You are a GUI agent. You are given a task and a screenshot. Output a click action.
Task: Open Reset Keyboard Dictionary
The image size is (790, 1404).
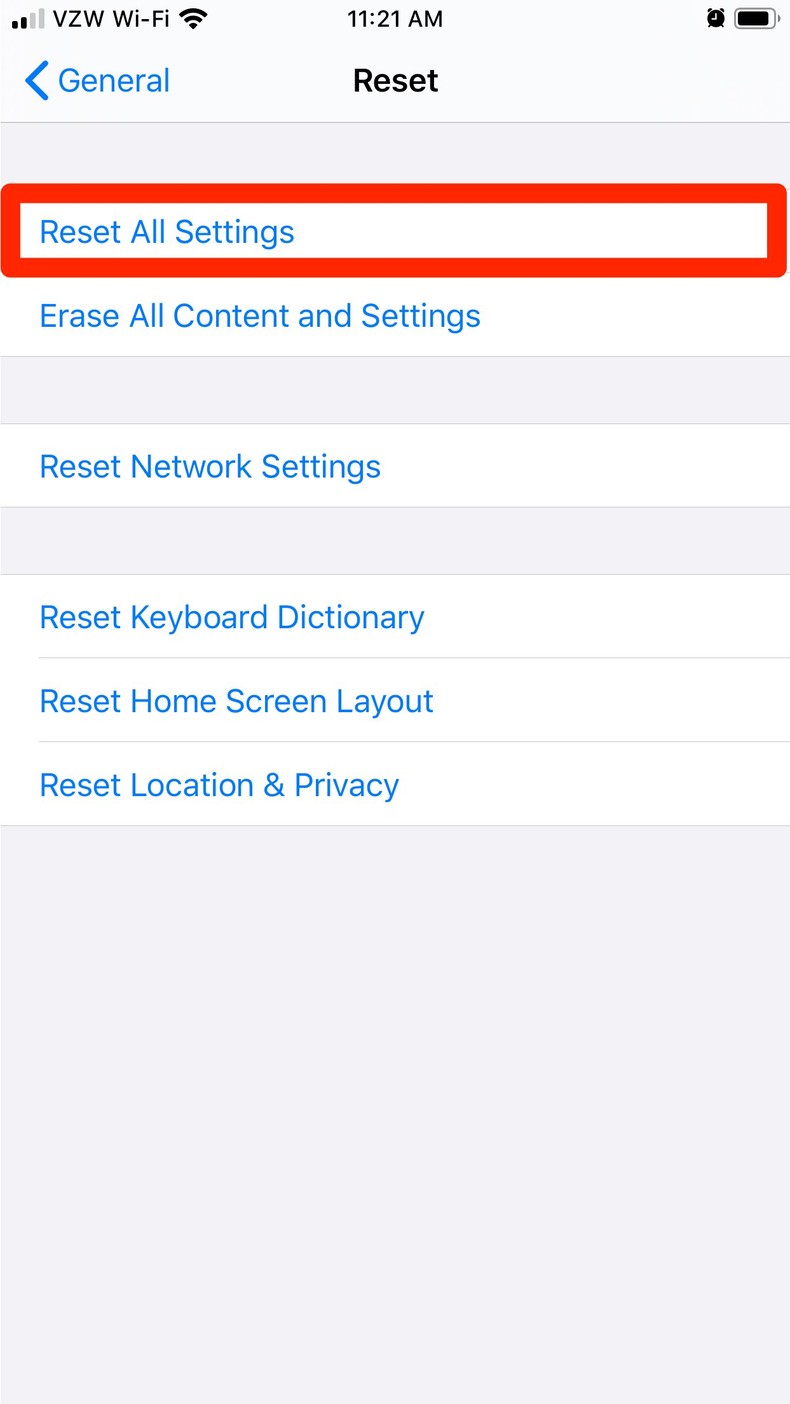click(x=232, y=618)
